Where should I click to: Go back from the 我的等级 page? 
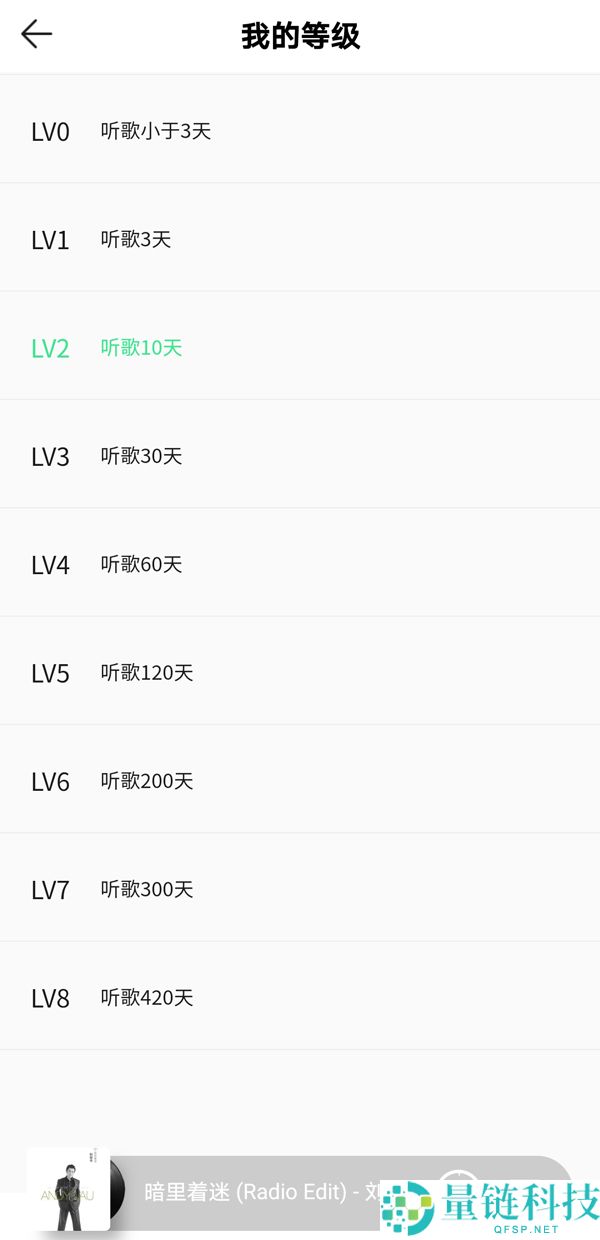(x=37, y=34)
